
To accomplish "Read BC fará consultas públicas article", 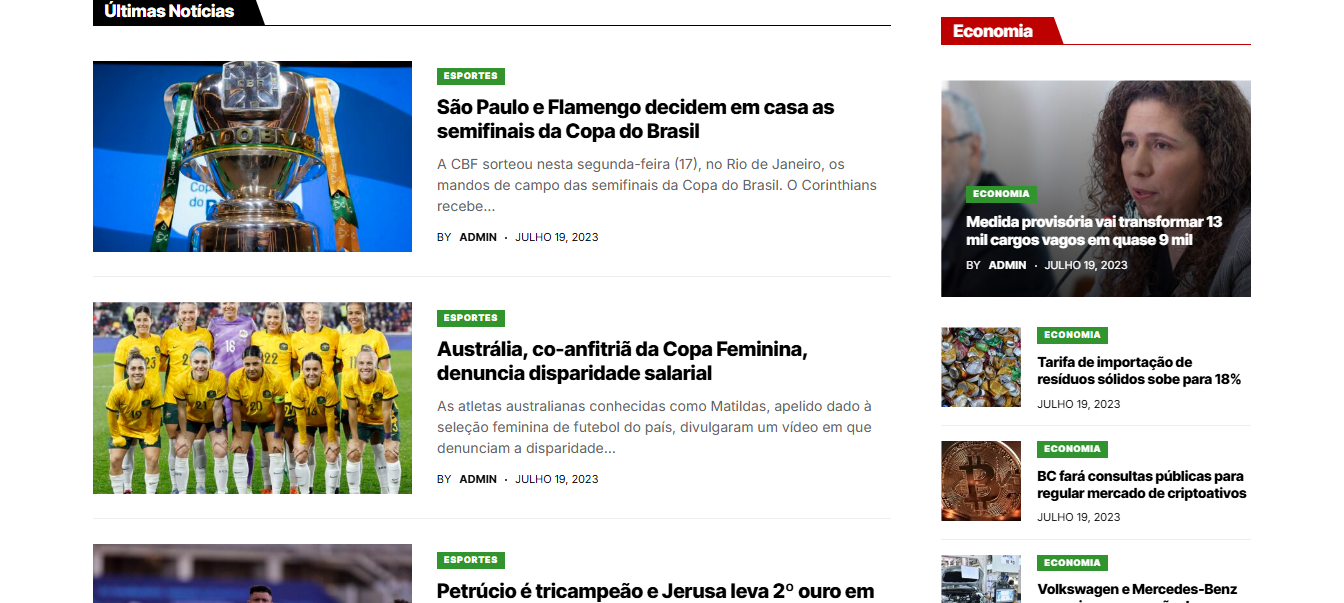I will tap(1140, 485).
